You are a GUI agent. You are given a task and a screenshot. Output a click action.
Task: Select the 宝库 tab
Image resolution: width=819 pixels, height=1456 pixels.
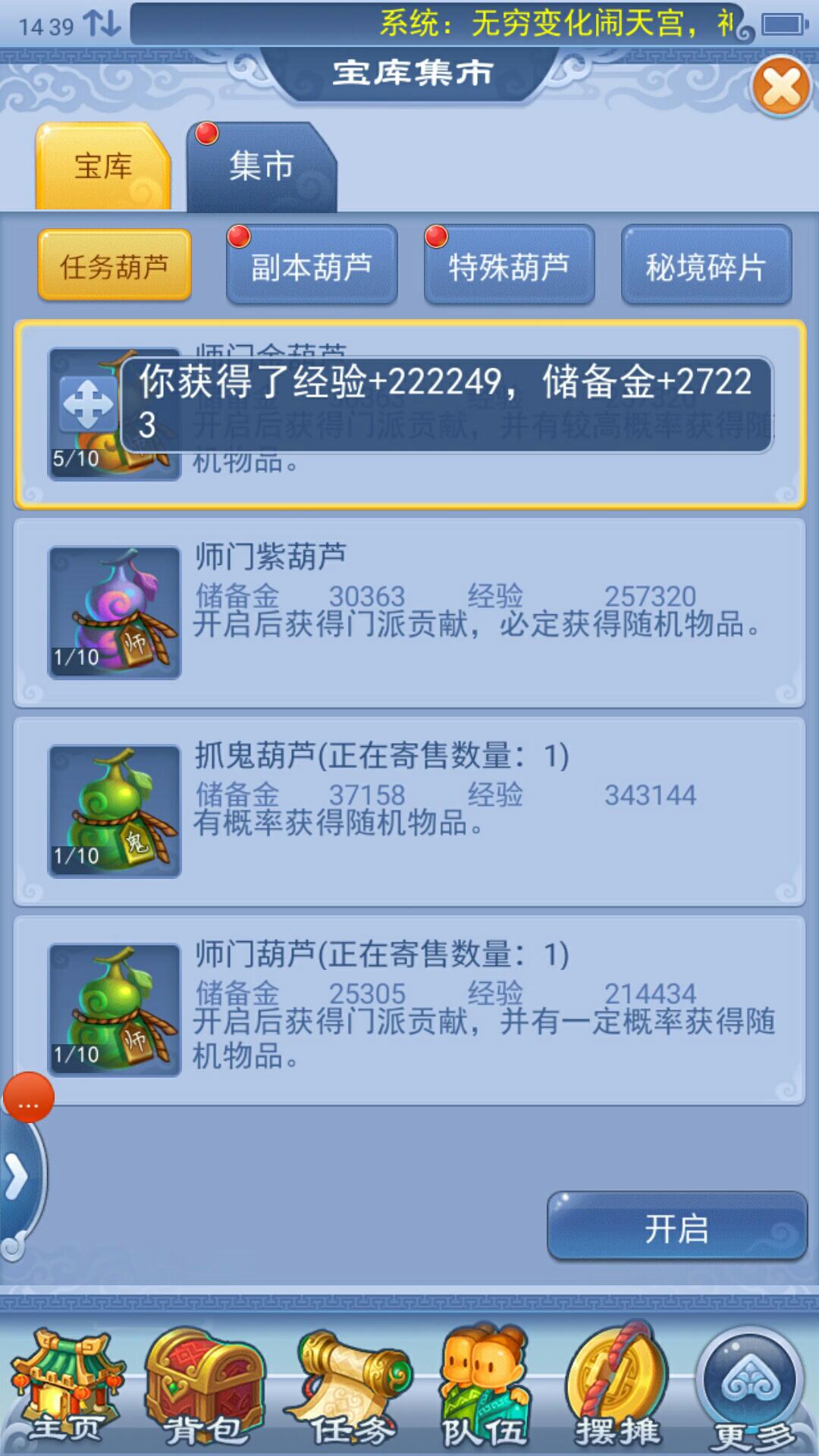click(x=103, y=167)
